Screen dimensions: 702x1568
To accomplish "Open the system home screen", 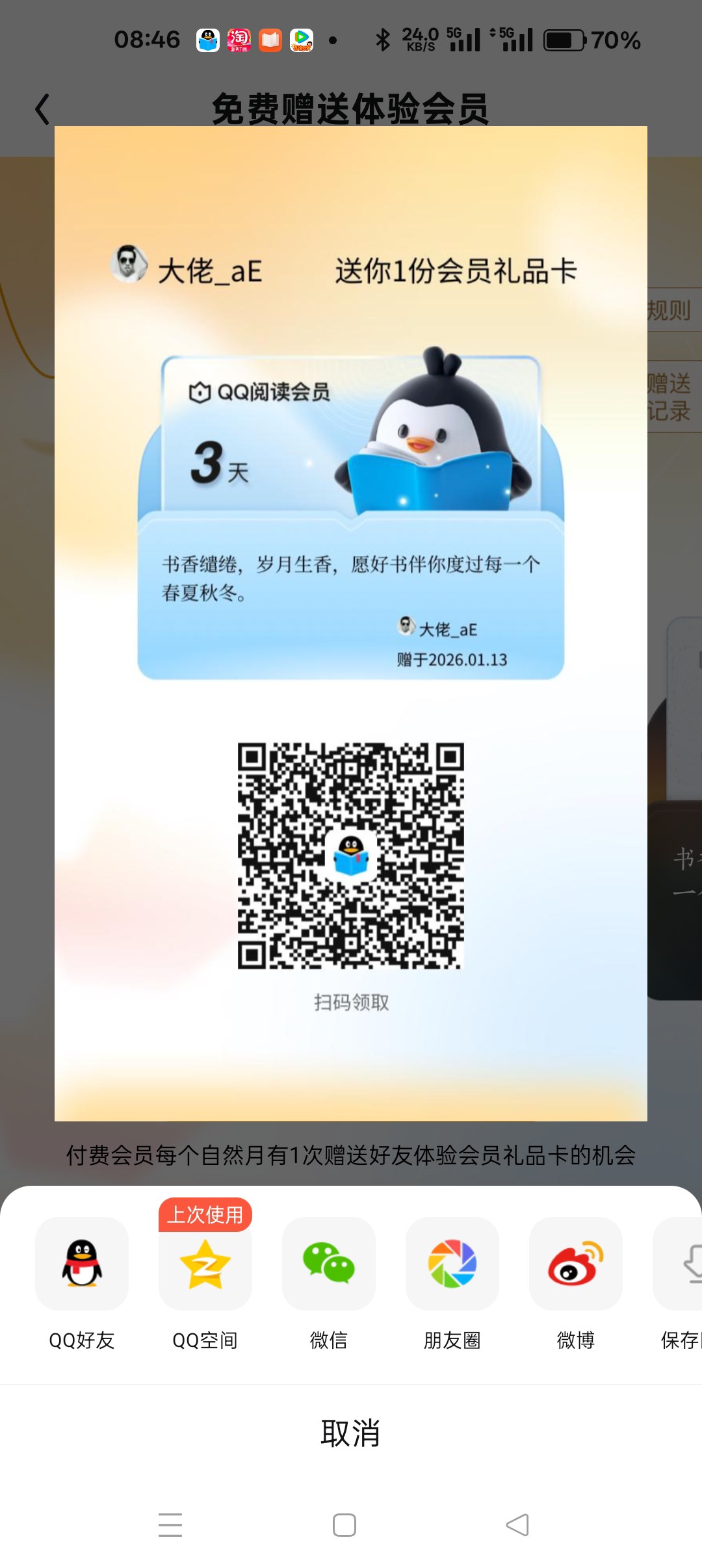I will pyautogui.click(x=344, y=1525).
